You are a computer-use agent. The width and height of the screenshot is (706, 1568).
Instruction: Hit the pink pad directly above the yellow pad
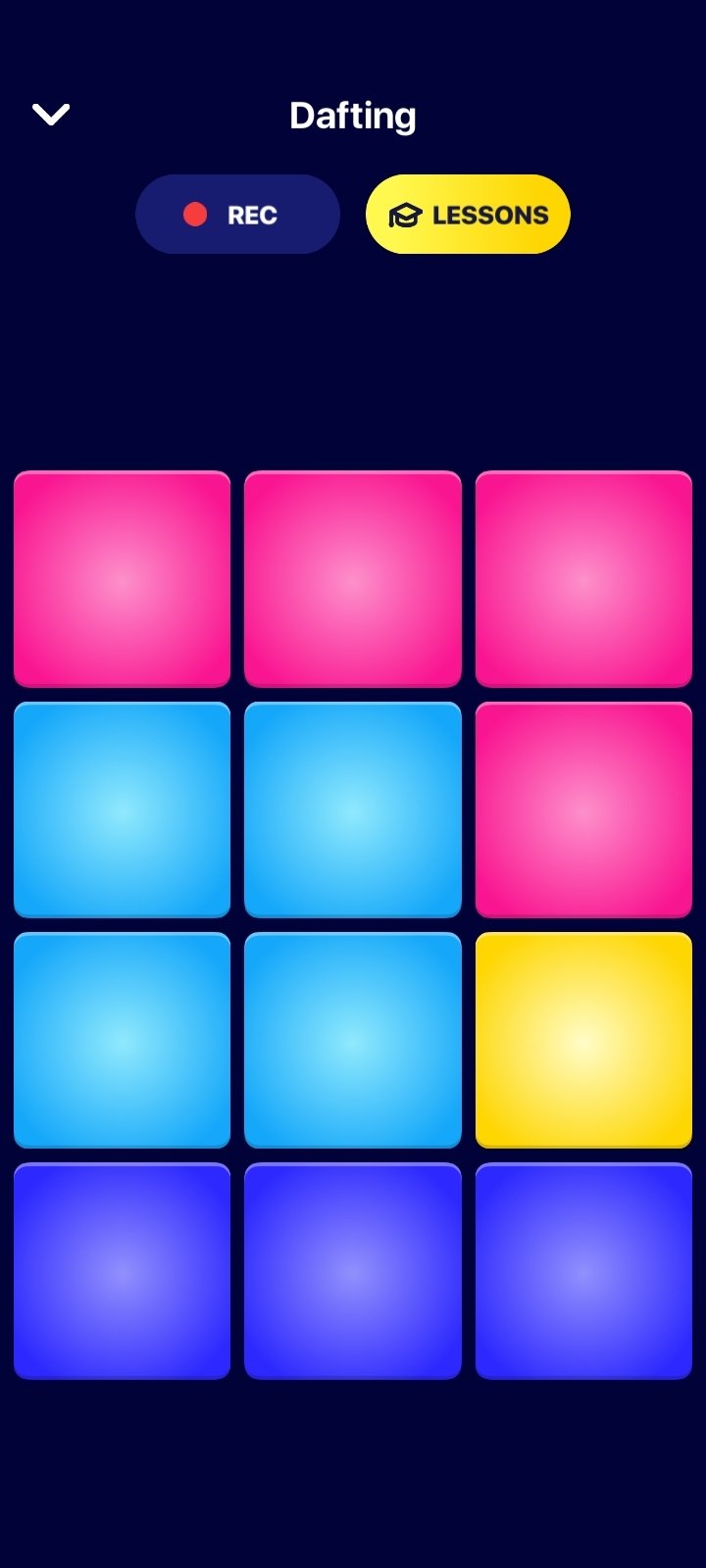583,809
